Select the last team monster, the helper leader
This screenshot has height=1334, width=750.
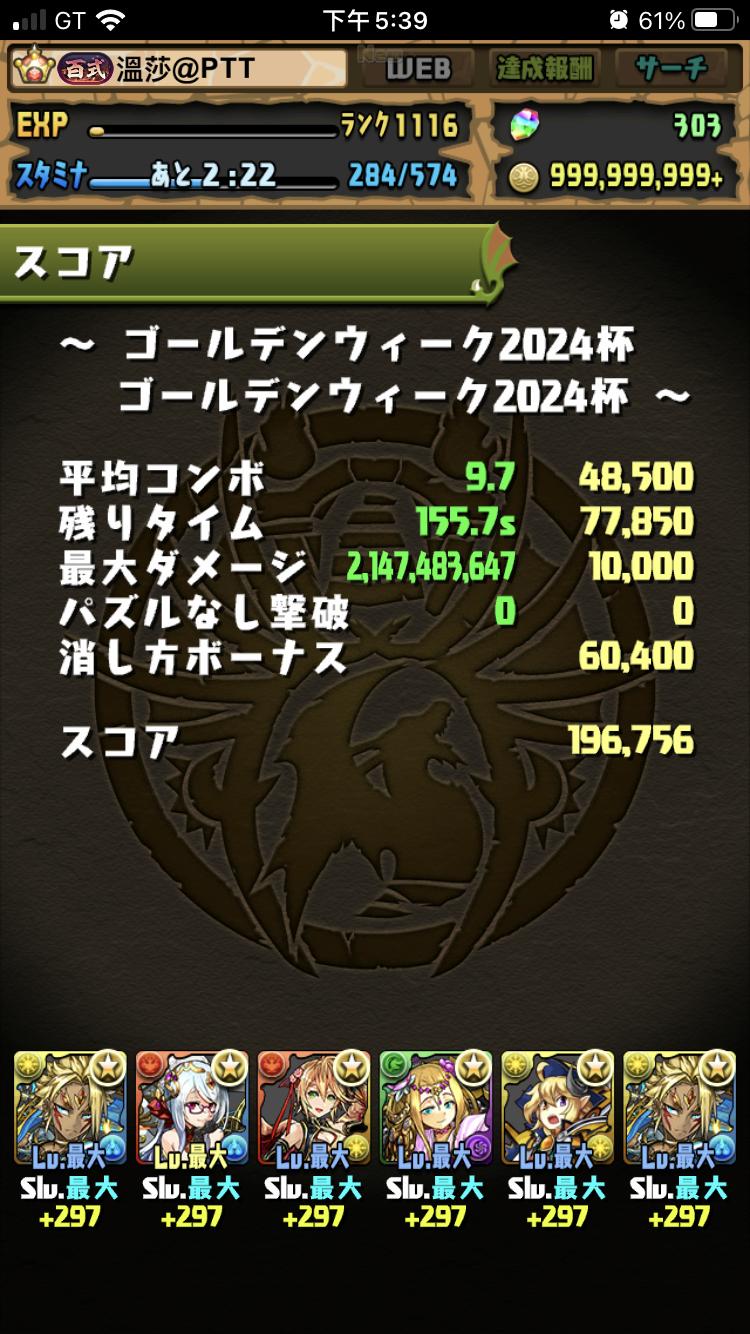(680, 1106)
